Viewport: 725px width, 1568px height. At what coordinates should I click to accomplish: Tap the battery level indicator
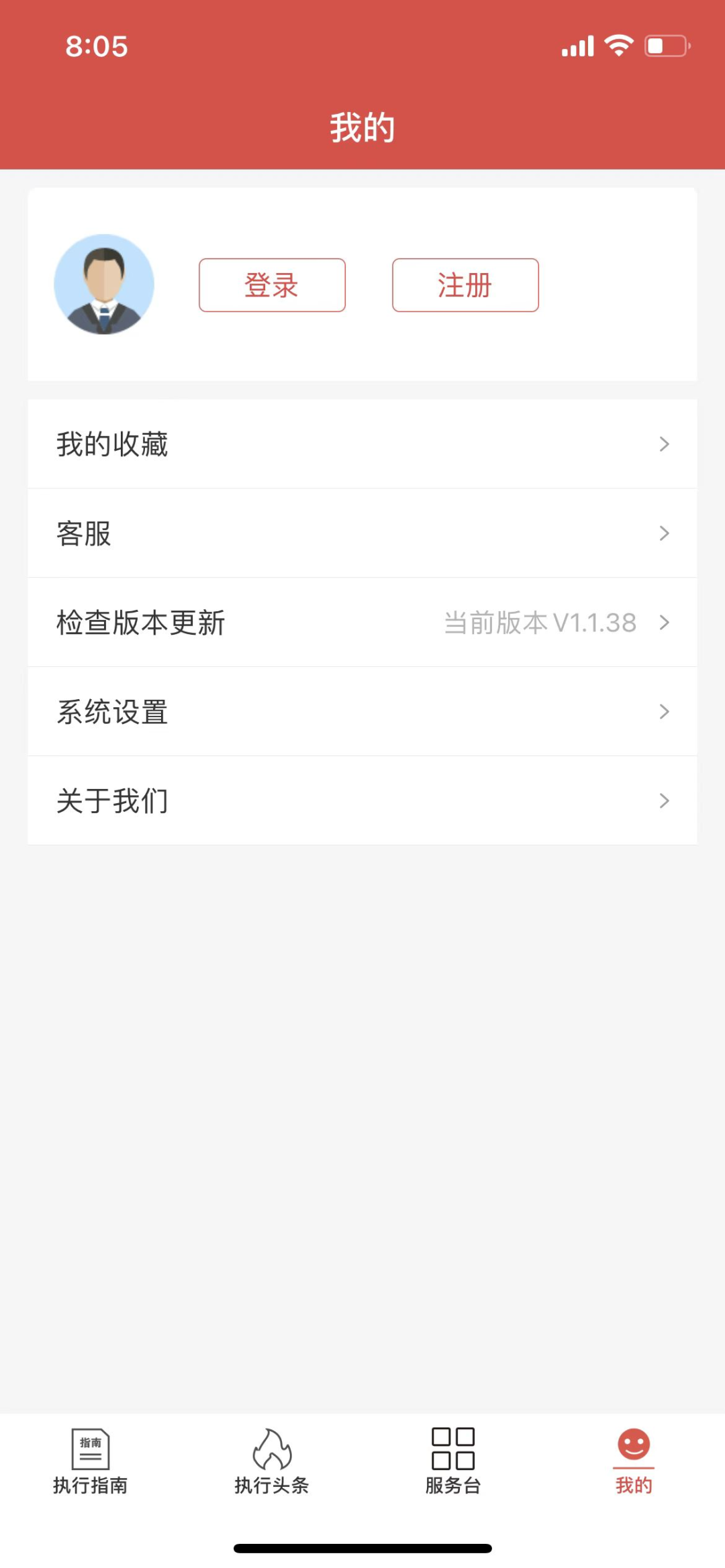pos(666,46)
